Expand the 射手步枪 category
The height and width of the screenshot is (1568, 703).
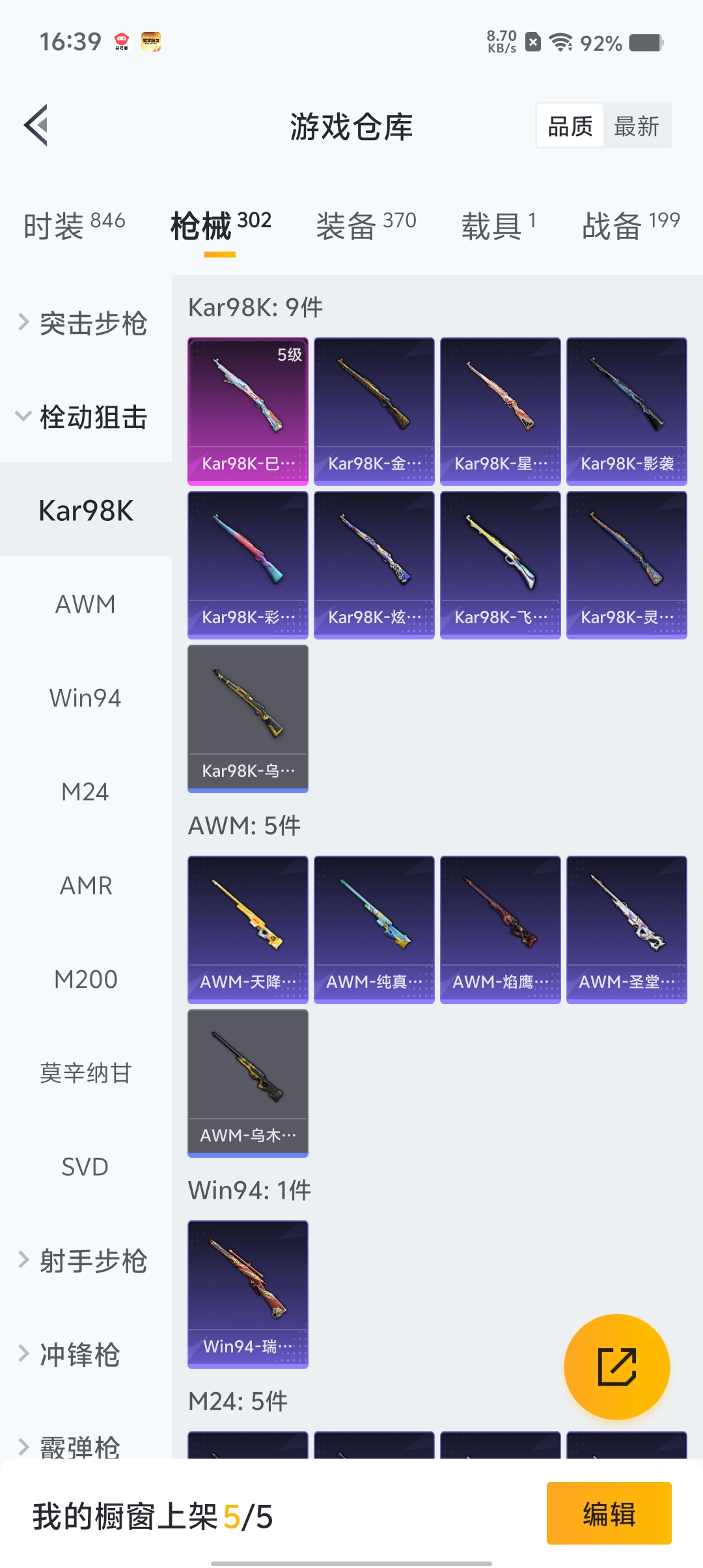click(85, 1261)
